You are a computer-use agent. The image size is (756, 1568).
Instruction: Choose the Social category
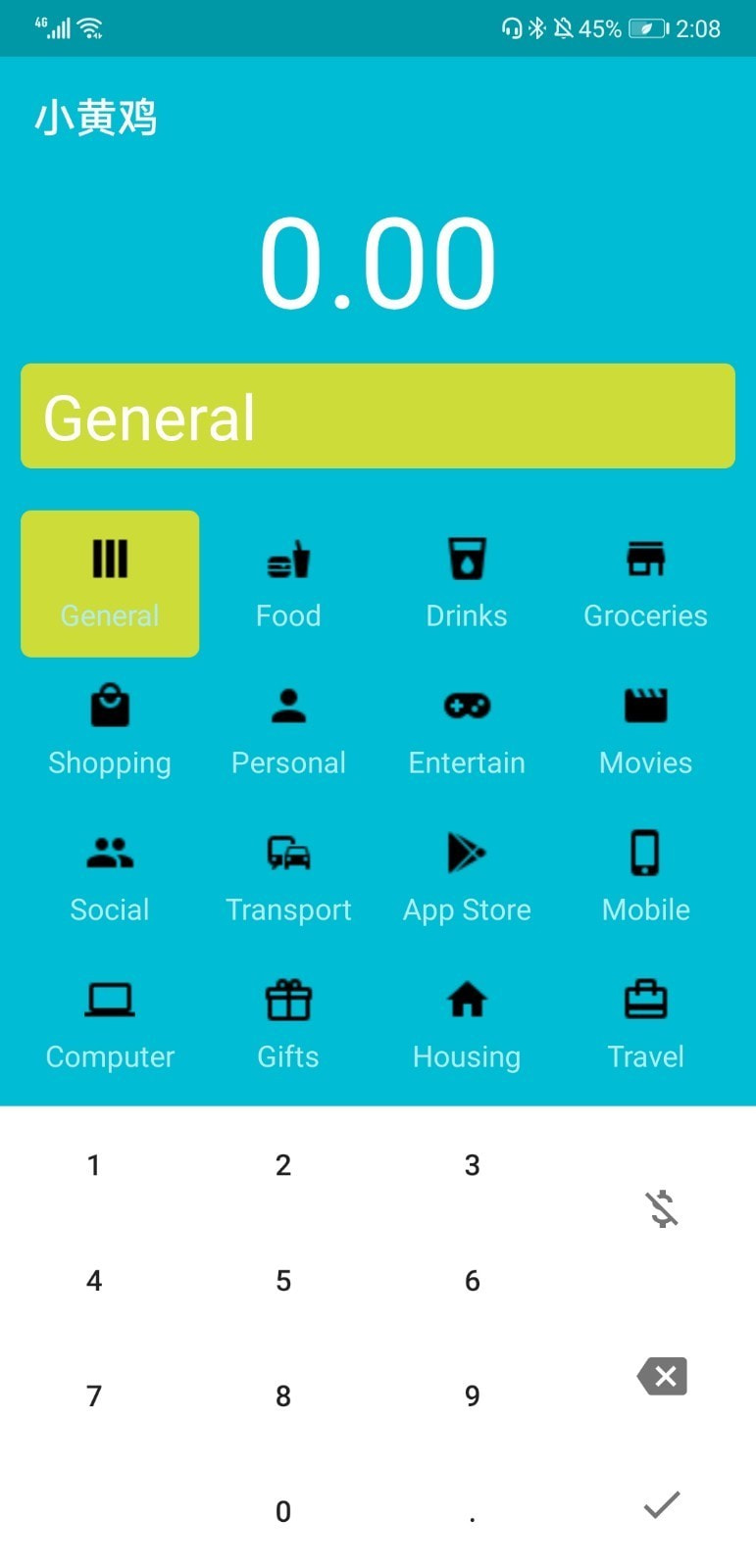tap(110, 878)
